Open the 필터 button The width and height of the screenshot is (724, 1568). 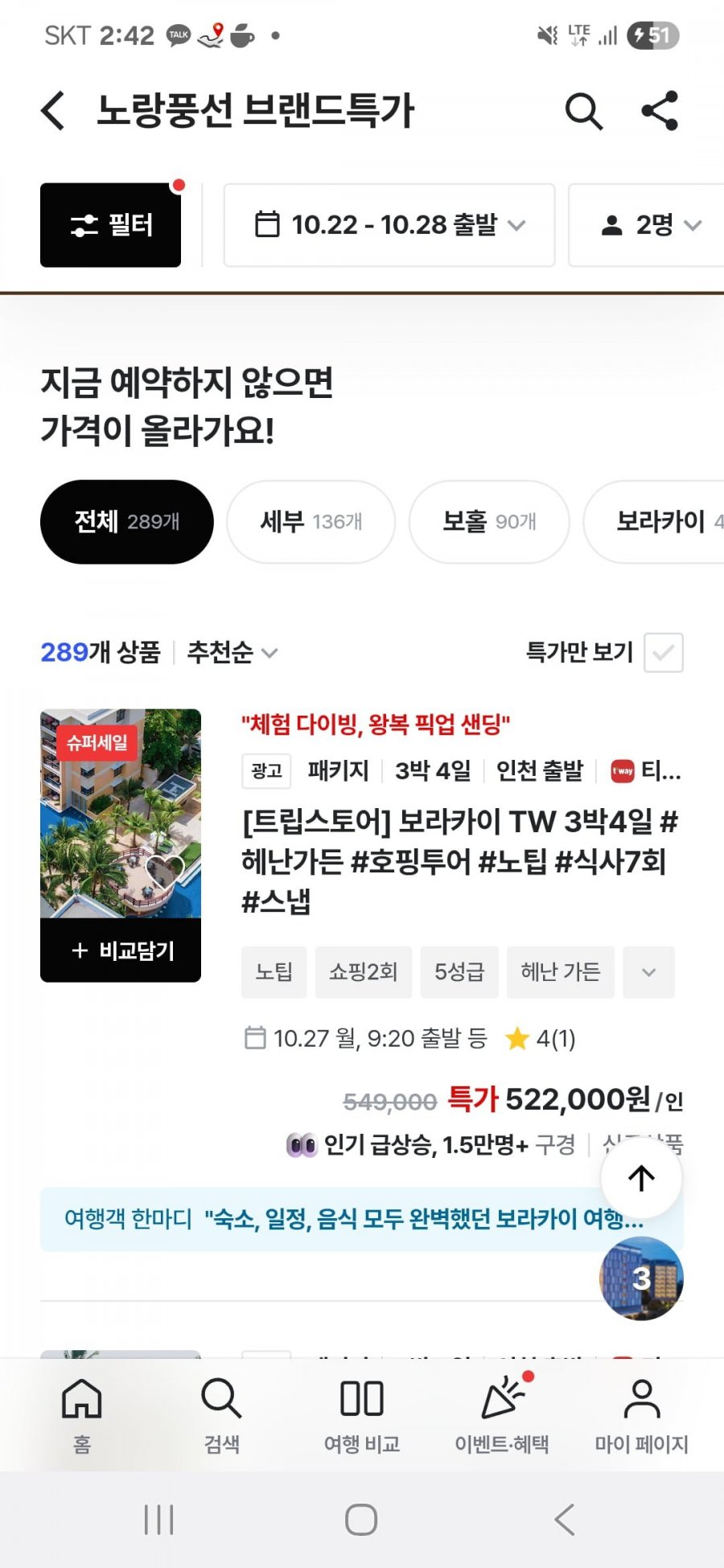coord(111,225)
